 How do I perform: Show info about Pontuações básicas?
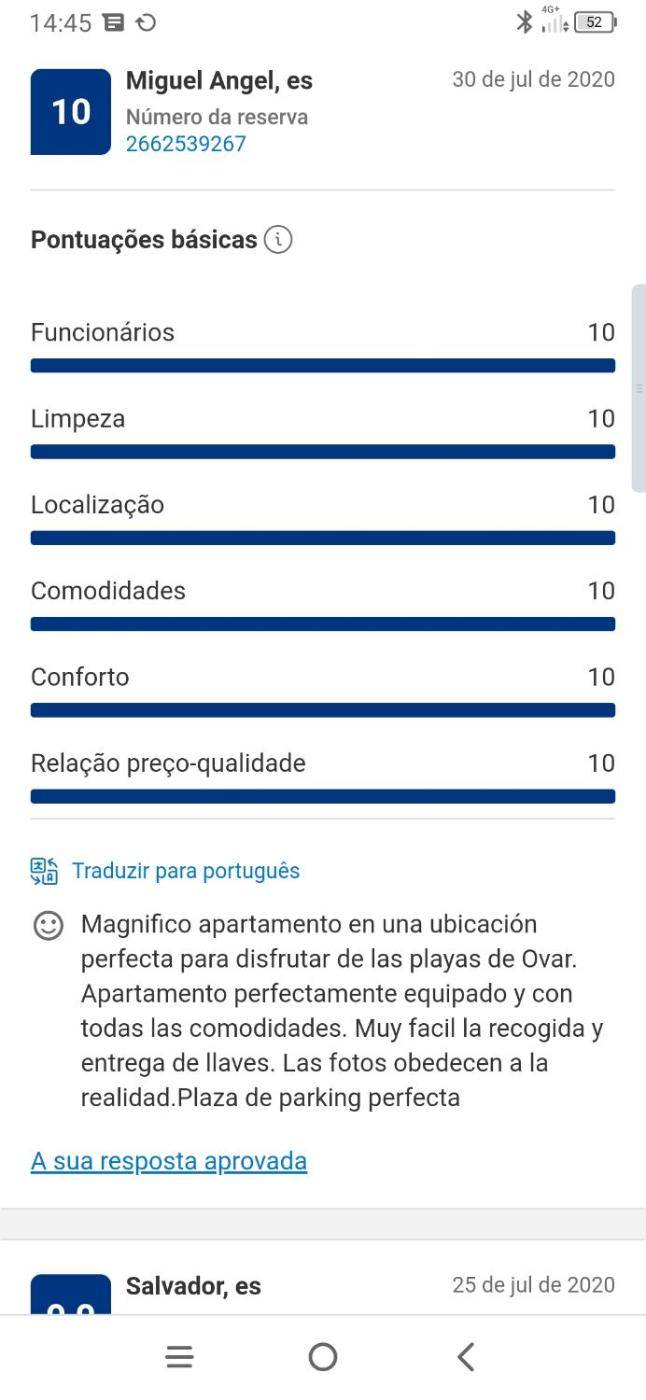point(278,240)
